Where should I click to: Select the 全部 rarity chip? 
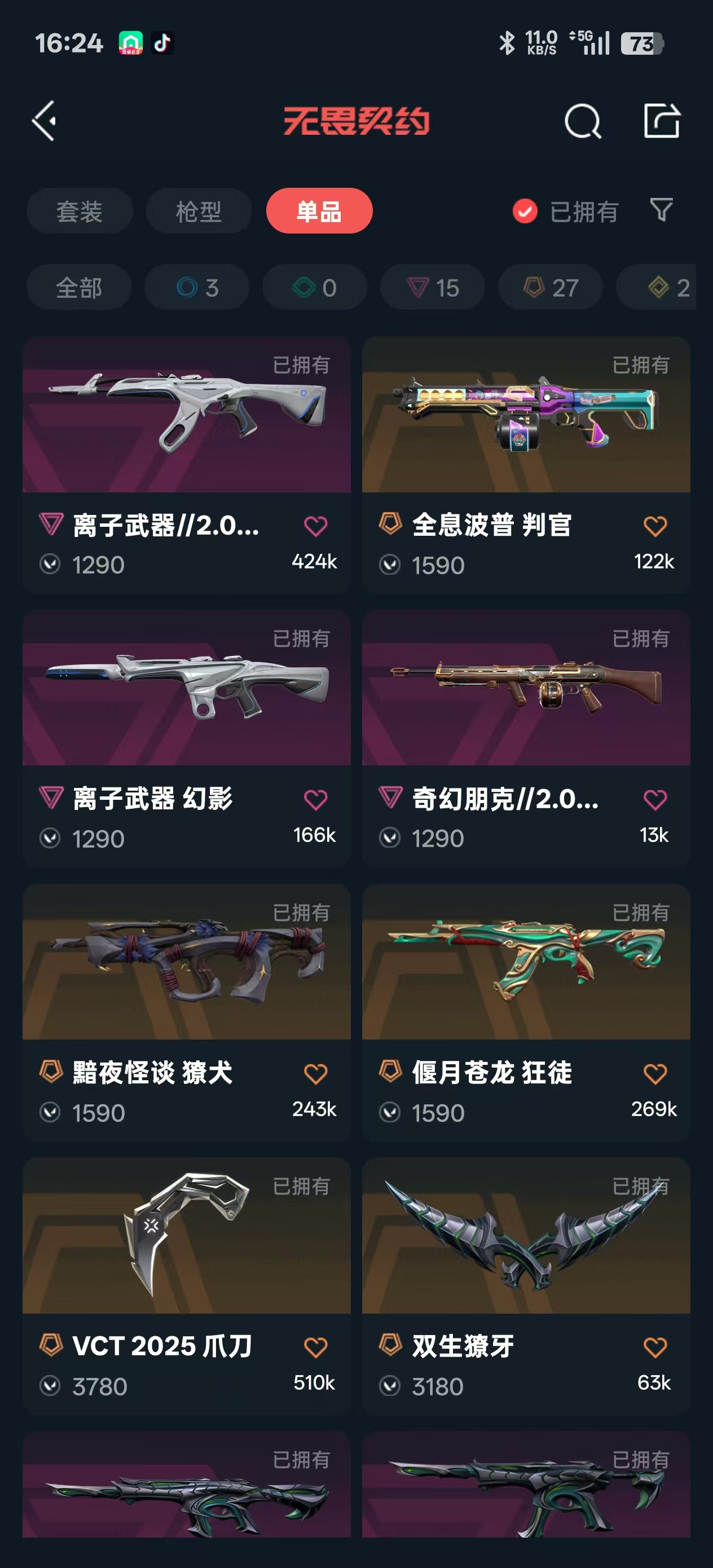[x=78, y=287]
